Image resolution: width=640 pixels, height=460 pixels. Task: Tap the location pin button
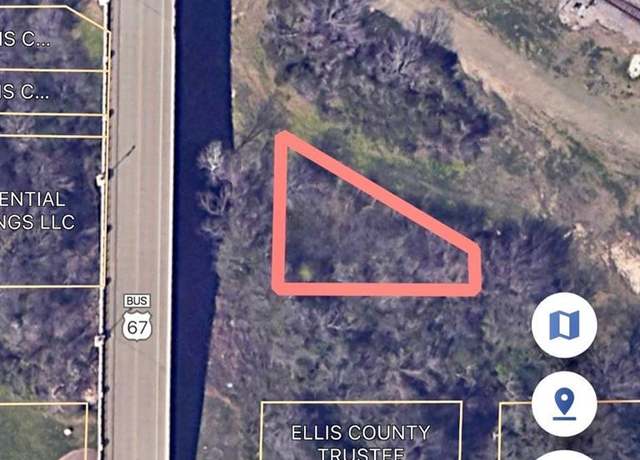click(x=564, y=403)
